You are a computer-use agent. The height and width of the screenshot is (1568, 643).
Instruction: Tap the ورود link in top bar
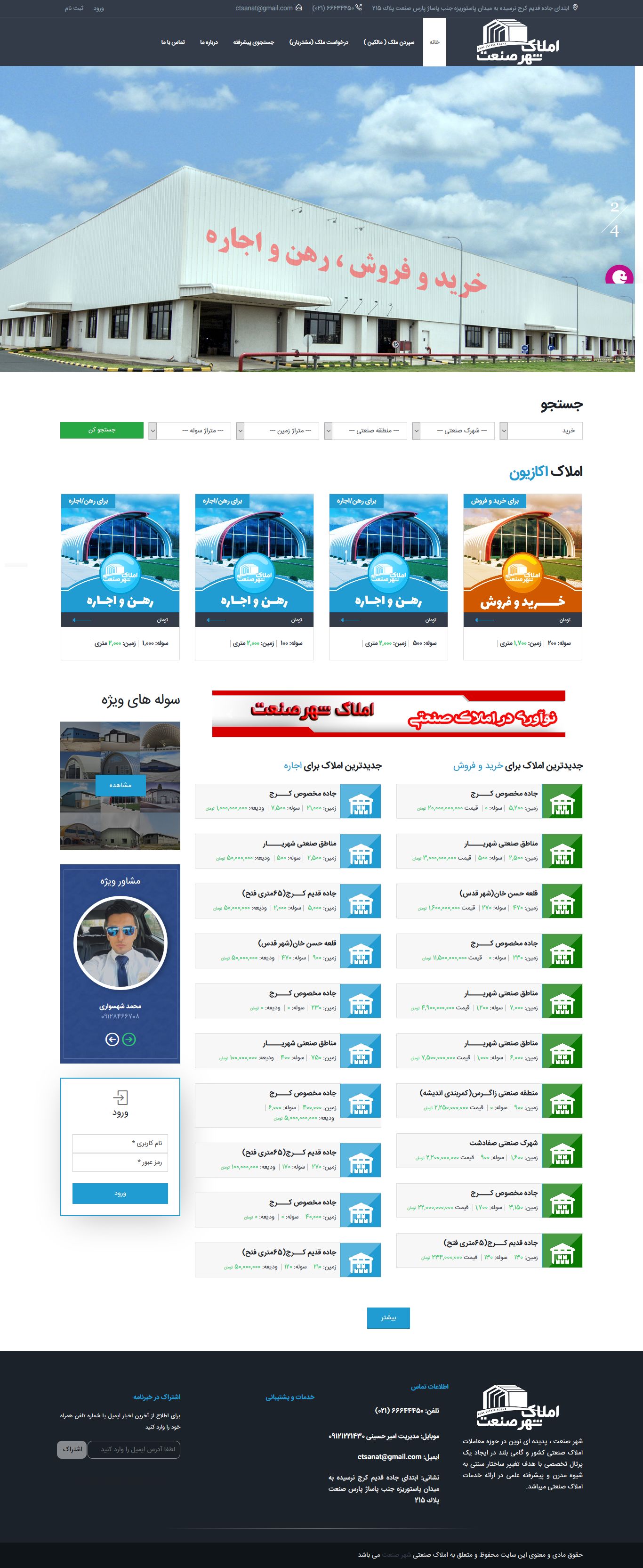pos(98,8)
